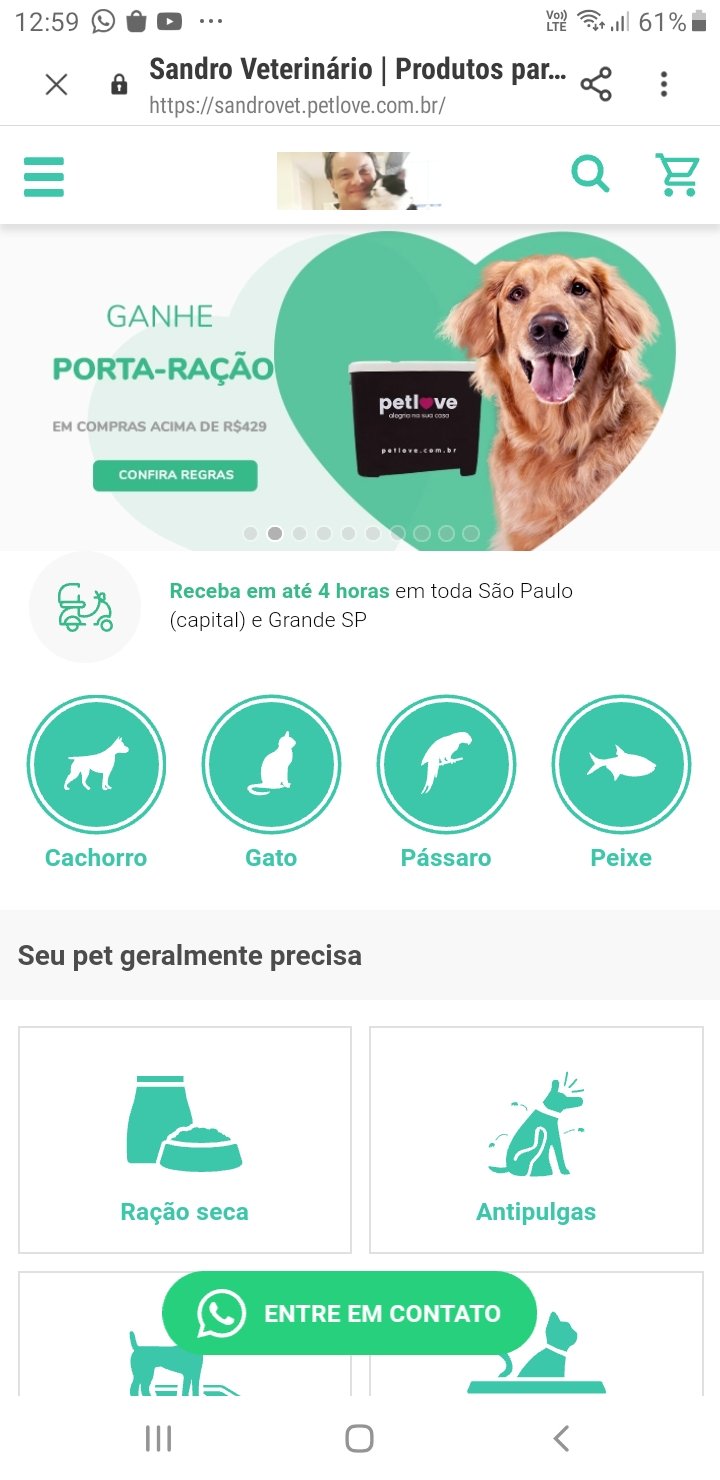Open the hamburger menu
This screenshot has height=1480, width=720.
tap(44, 177)
